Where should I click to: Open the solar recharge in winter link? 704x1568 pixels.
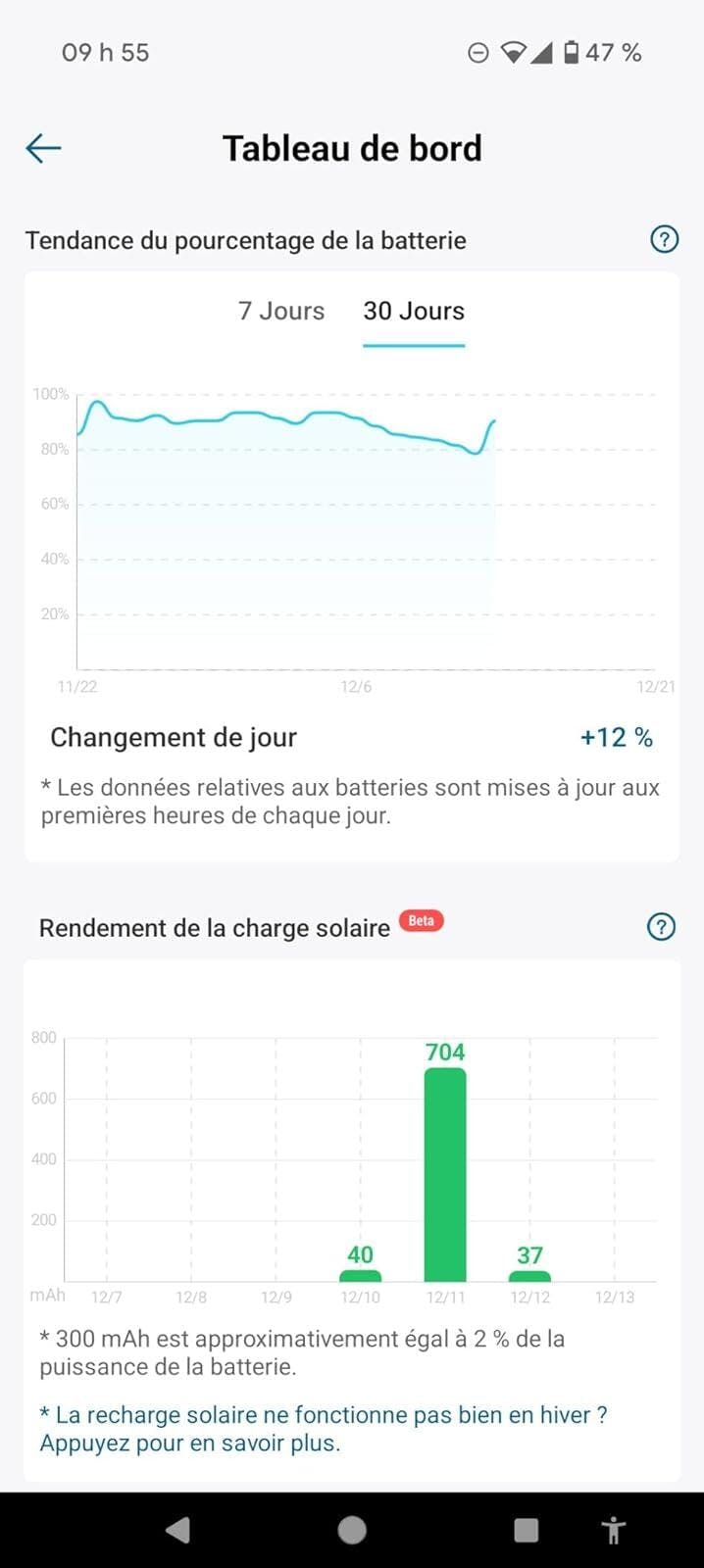324,1429
